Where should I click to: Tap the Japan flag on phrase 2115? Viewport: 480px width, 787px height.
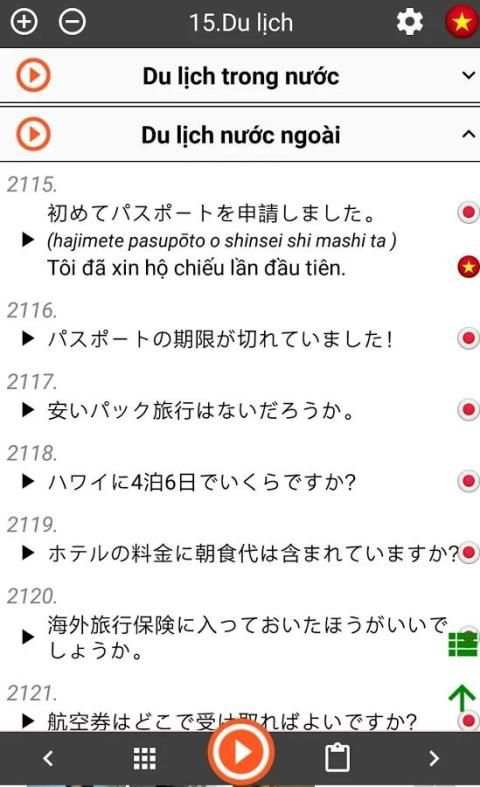(x=468, y=212)
